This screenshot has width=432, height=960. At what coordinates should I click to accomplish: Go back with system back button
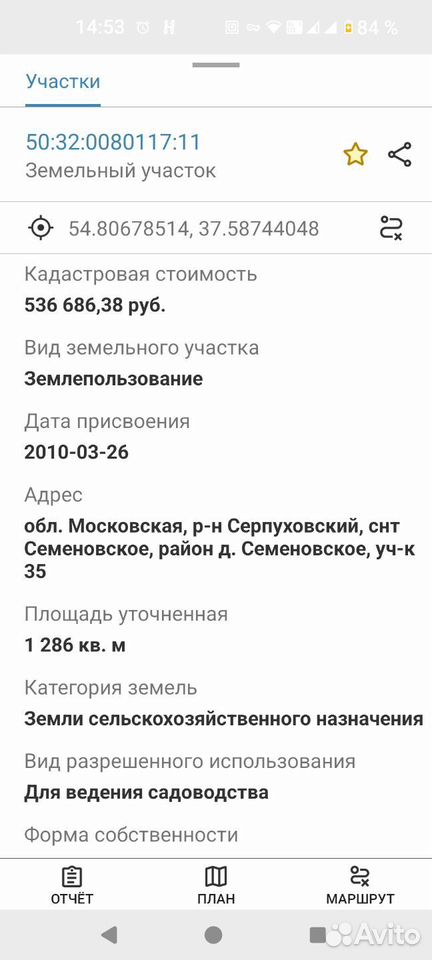click(110, 934)
